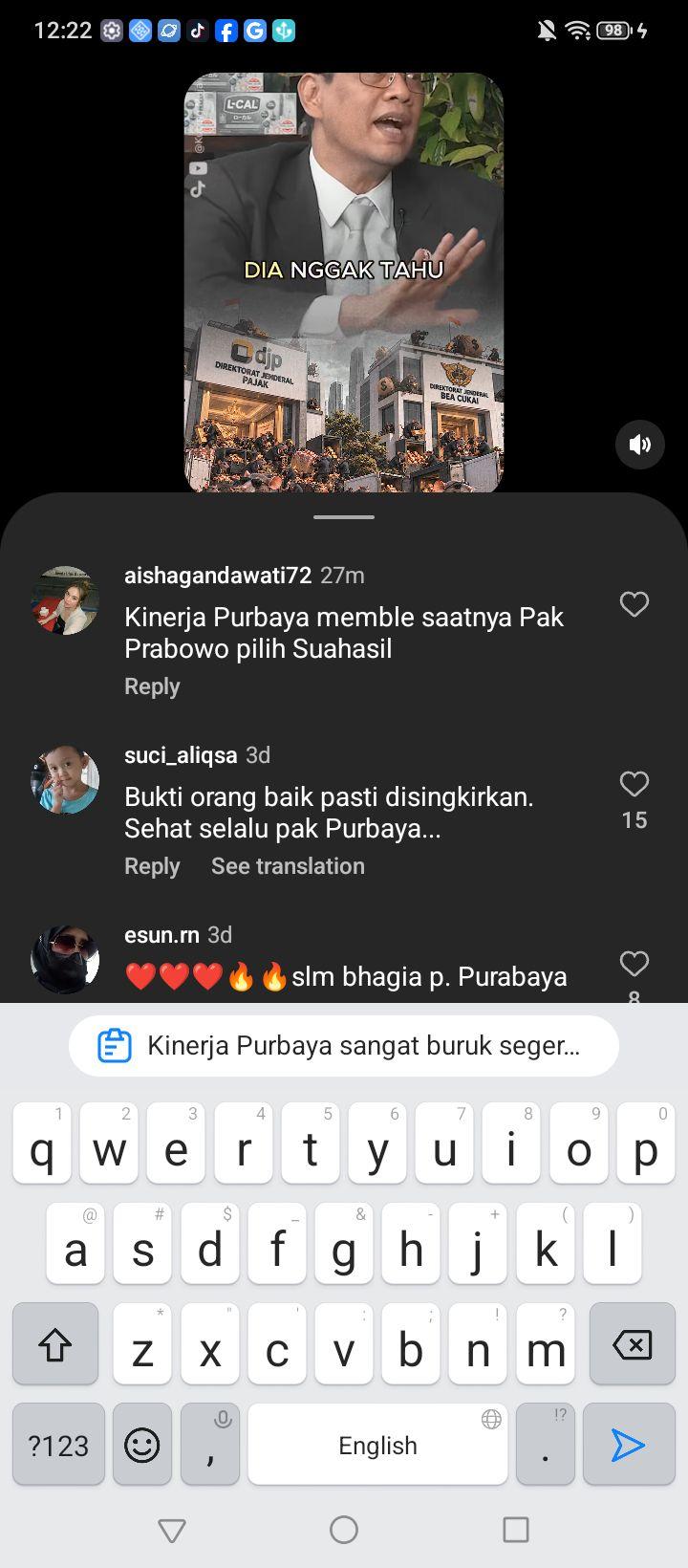Like aishagandawati72's comment
Image resolution: width=688 pixels, height=1568 pixels.
[x=634, y=604]
